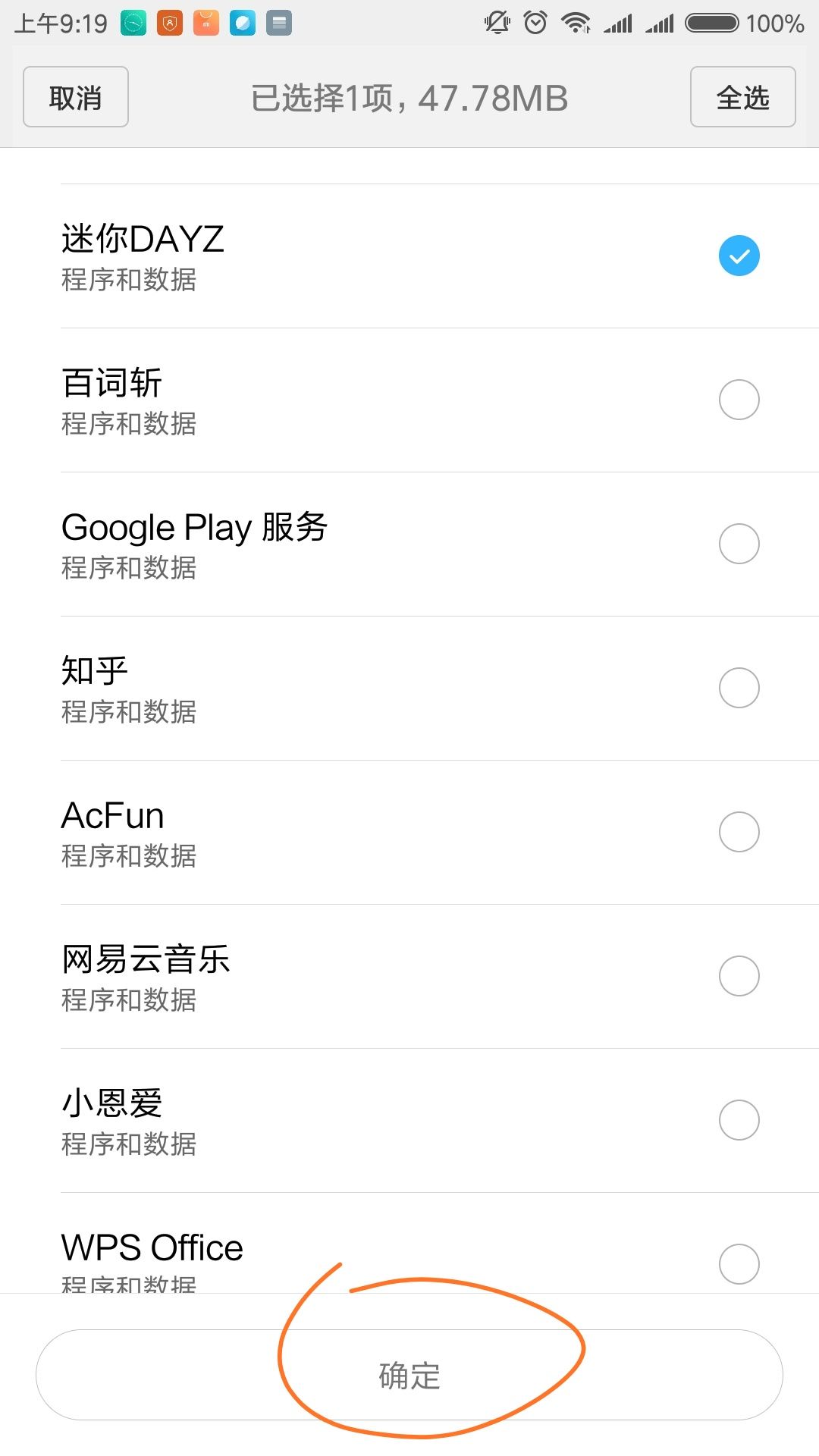Select 百词斩 for backup
Viewport: 819px width, 1456px height.
click(739, 399)
